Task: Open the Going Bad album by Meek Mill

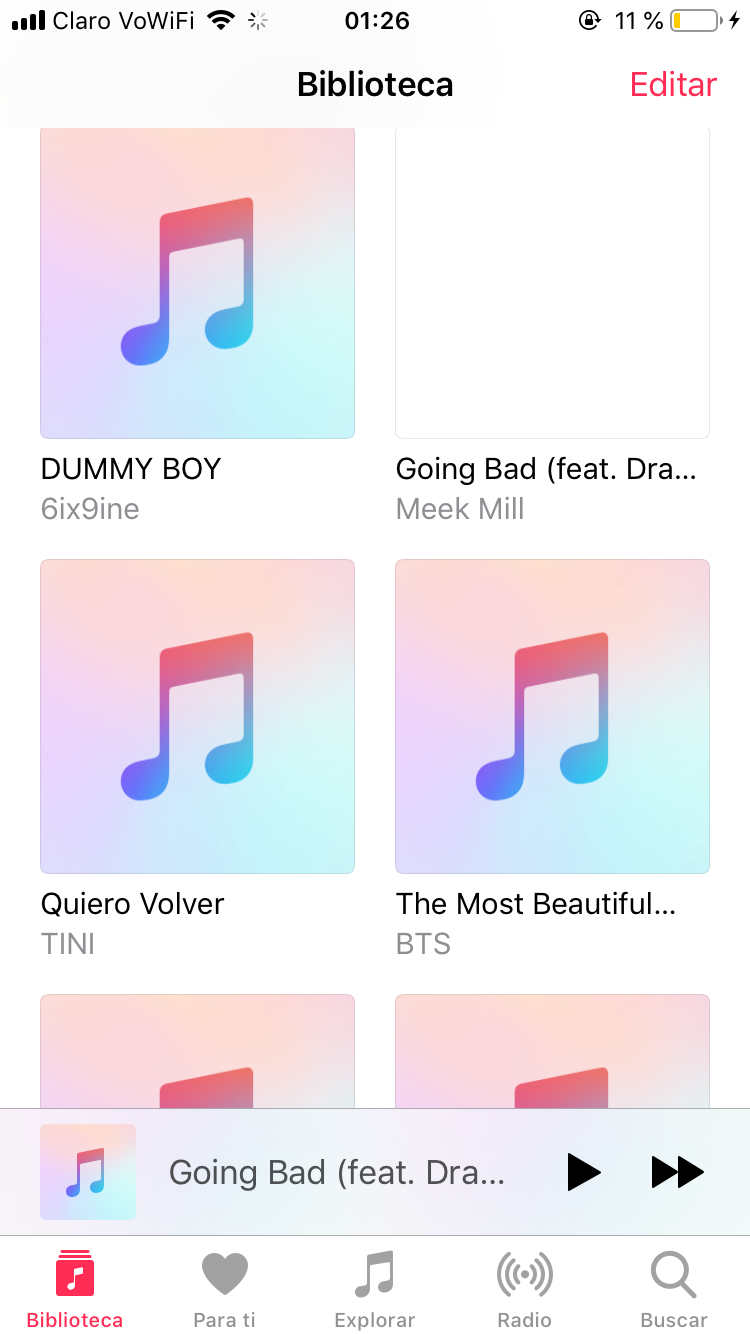Action: point(552,283)
